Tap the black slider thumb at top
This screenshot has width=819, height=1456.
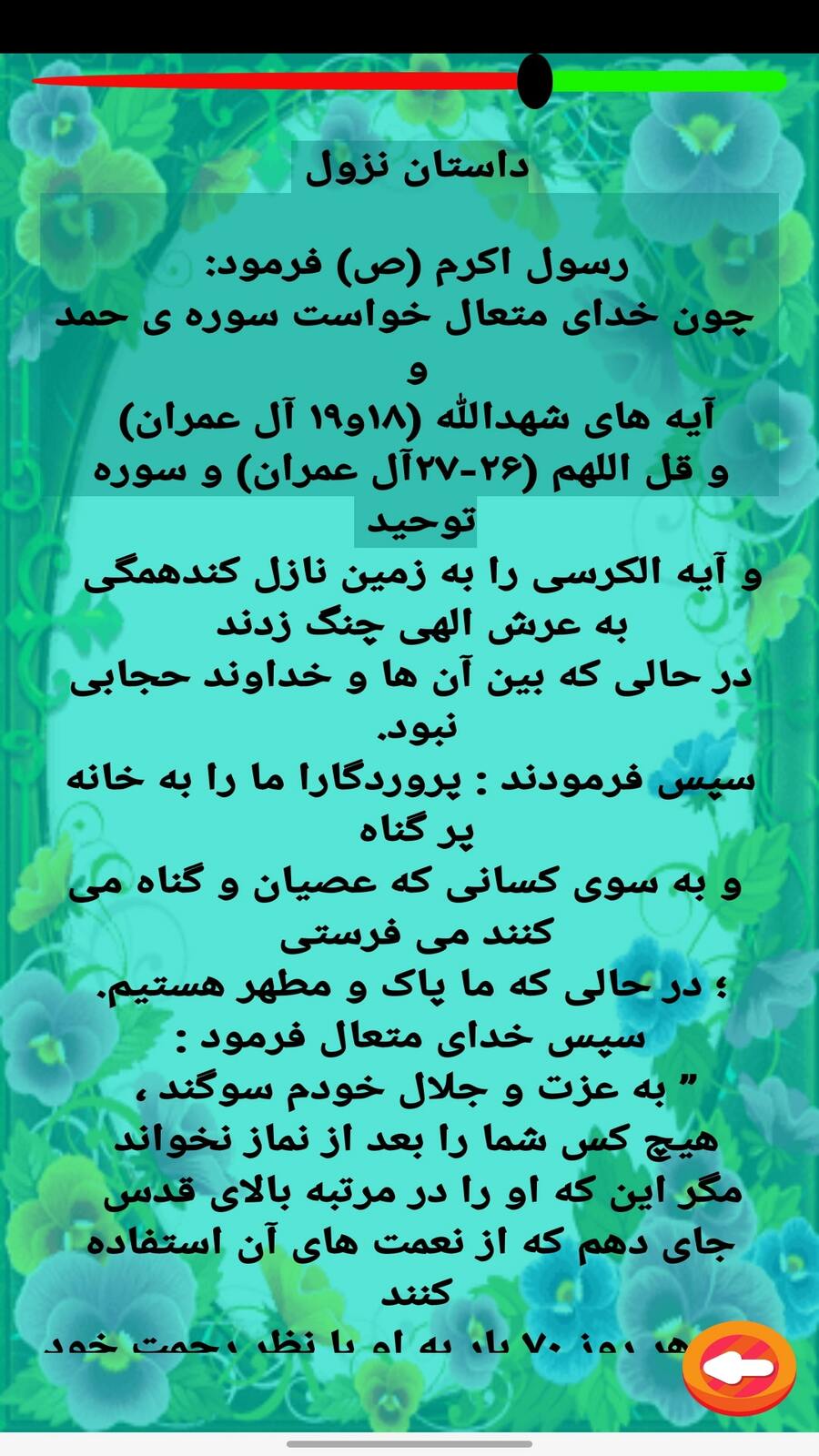click(535, 82)
